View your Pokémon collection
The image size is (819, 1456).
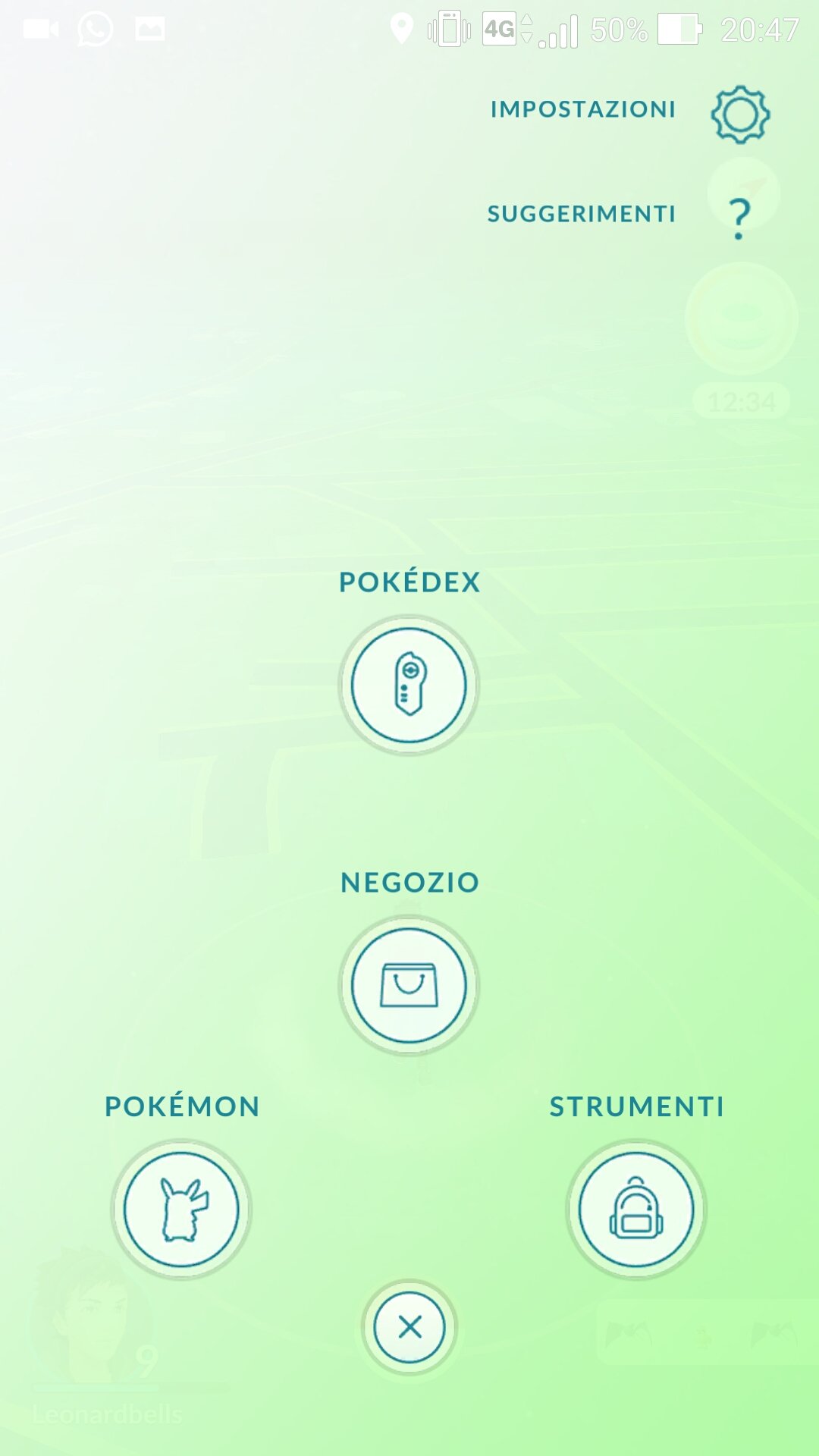click(181, 1210)
